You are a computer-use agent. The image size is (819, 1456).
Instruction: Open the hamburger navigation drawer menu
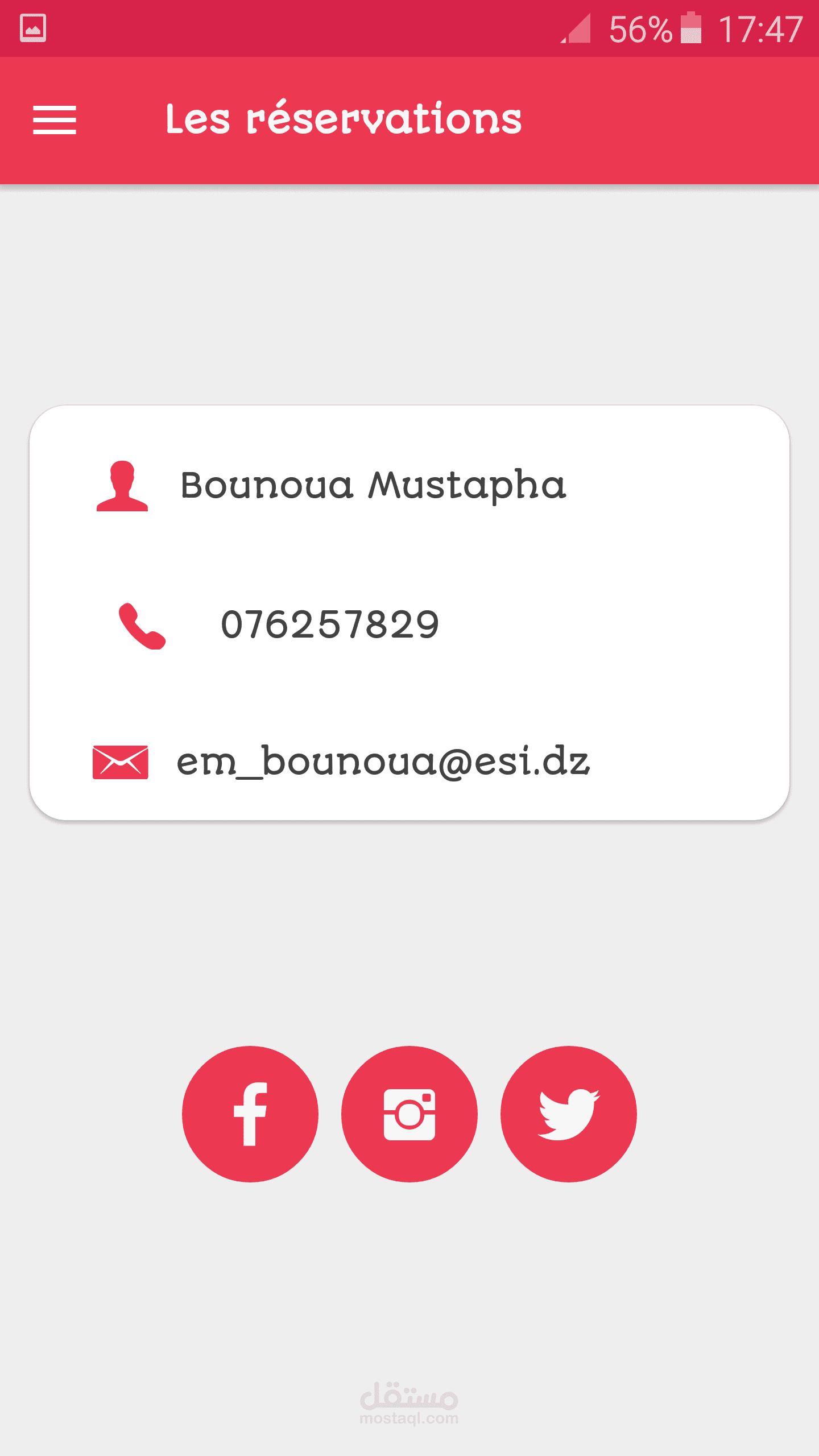(x=55, y=120)
